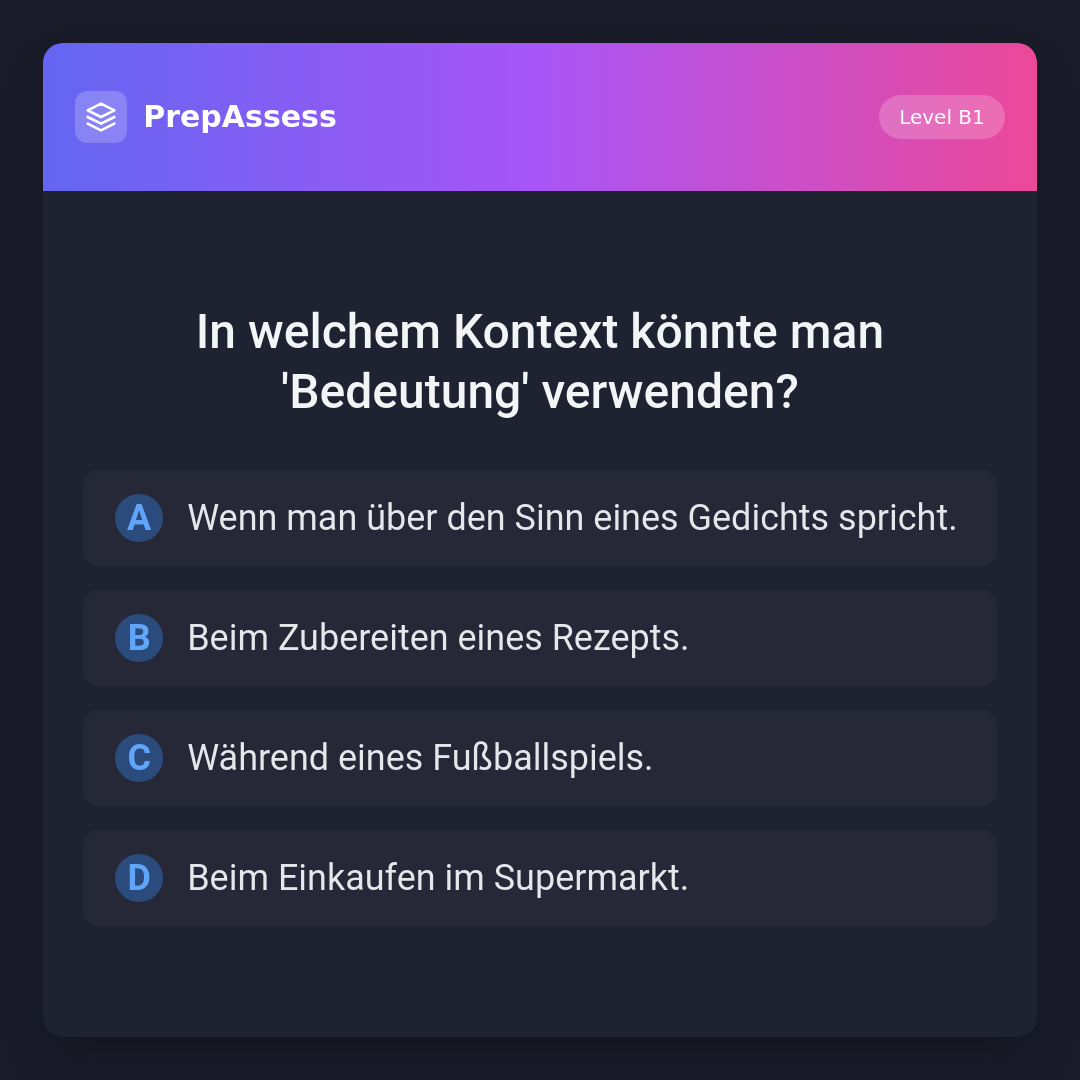
Task: Choose answer B, Beim Zubereiten eines Rezepts
Action: pyautogui.click(x=540, y=638)
